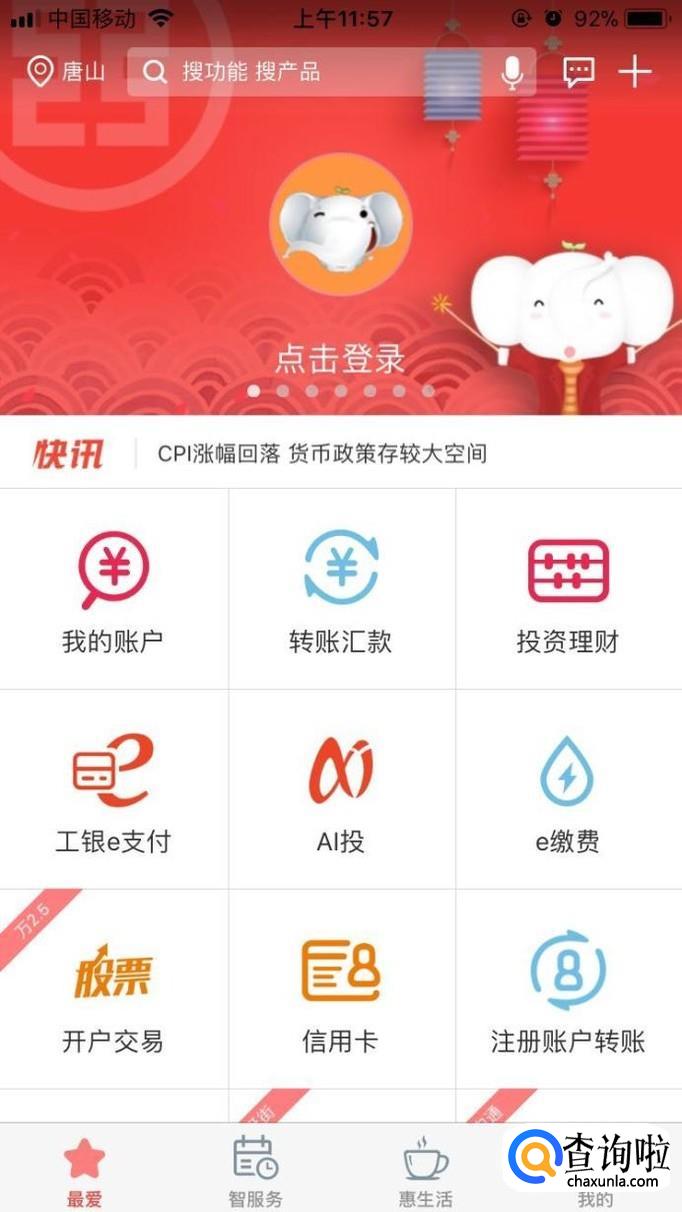The image size is (682, 1212).
Task: Tap 点击登录 to log in
Action: click(340, 358)
